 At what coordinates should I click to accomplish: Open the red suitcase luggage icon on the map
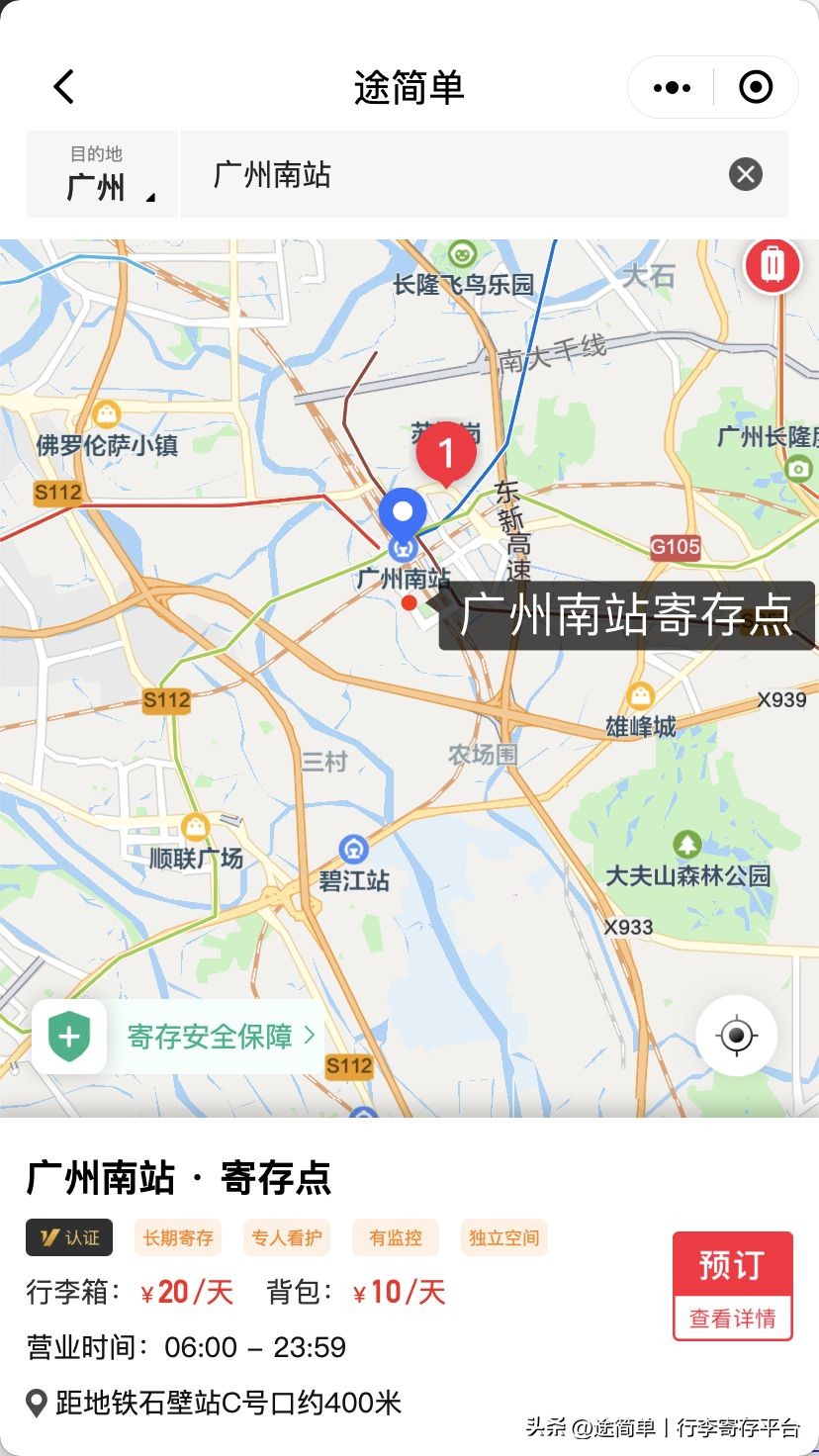[773, 264]
